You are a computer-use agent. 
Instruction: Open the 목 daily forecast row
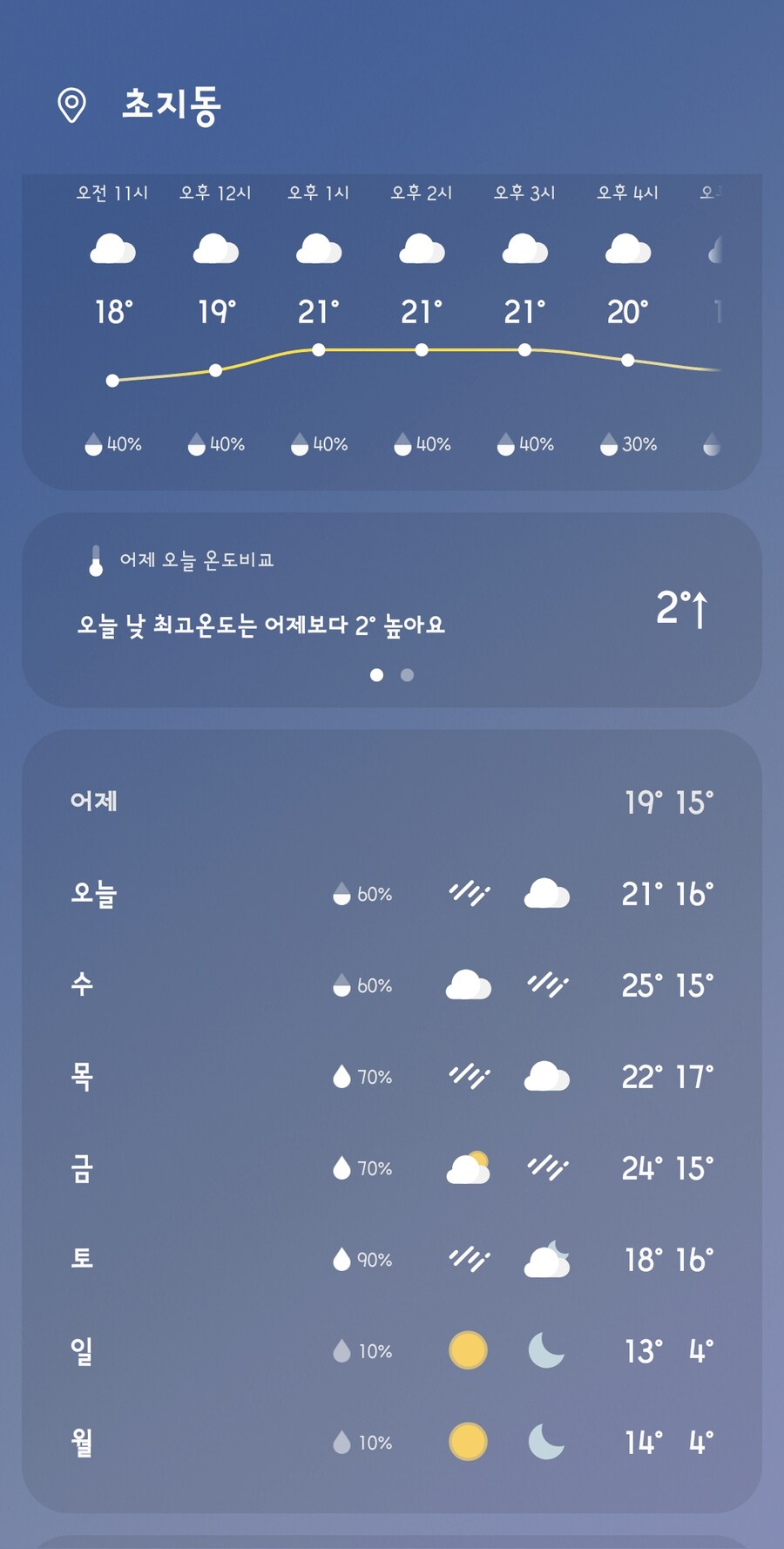pos(392,1077)
